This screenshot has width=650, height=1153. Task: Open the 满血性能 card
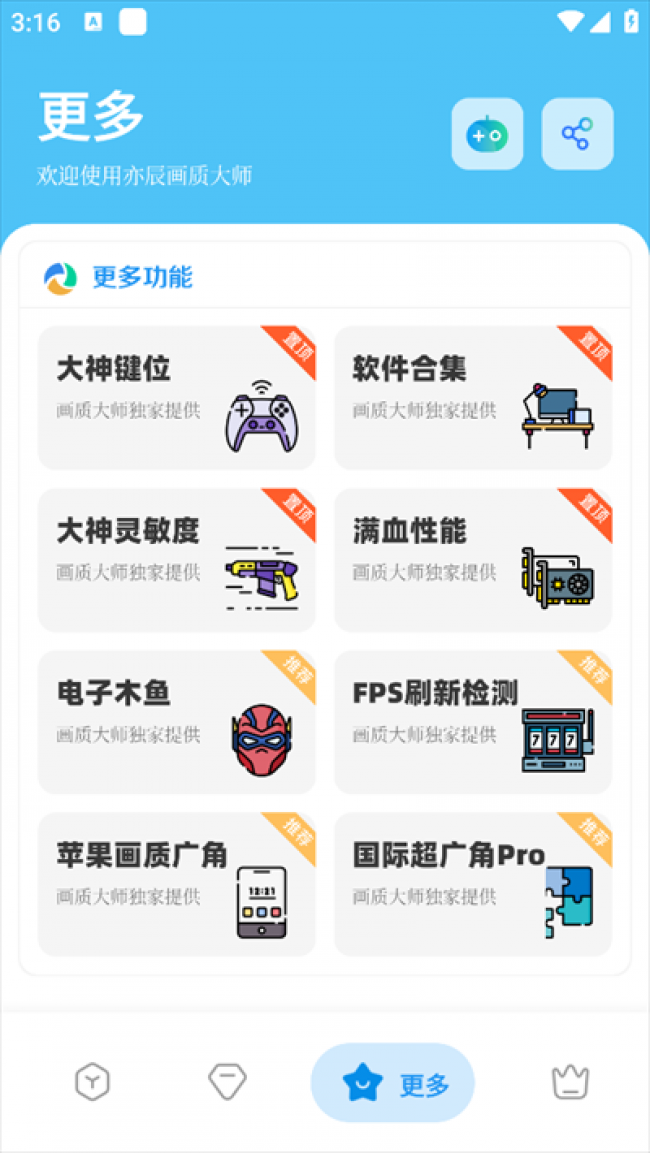tap(472, 559)
